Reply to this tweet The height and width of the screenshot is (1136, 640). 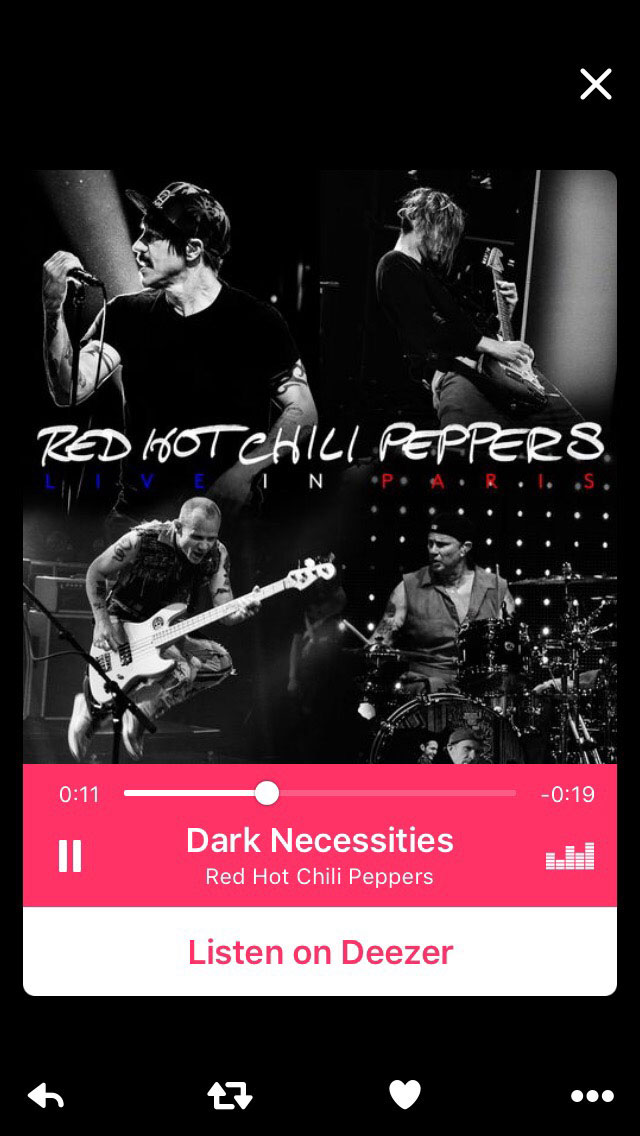tap(46, 1096)
